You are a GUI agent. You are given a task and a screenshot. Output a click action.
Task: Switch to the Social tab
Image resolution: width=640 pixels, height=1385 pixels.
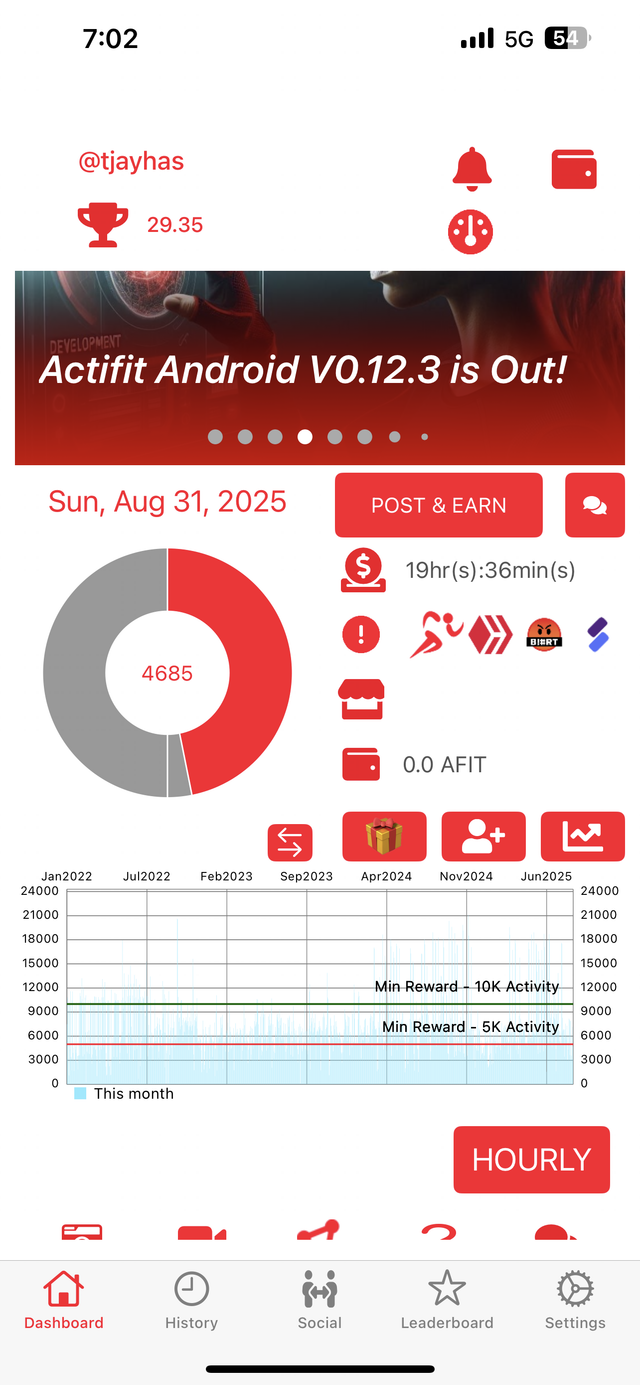(x=320, y=1301)
